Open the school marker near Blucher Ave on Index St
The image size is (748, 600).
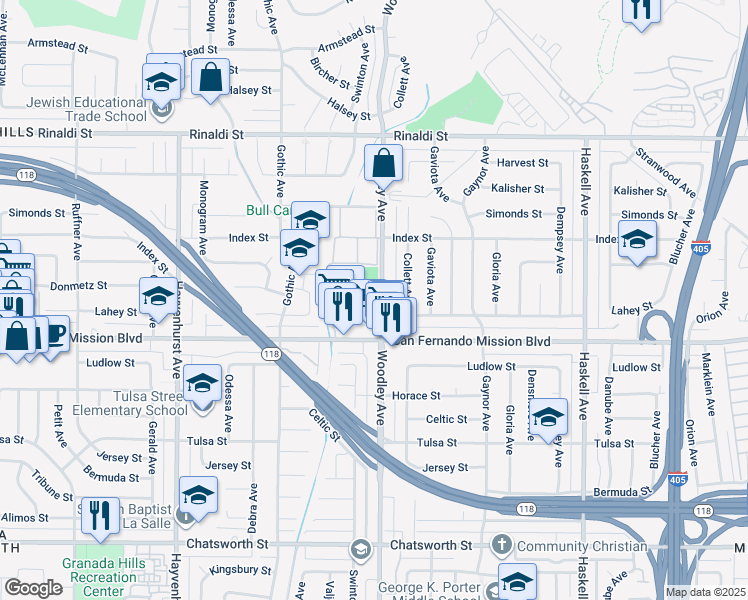[637, 241]
